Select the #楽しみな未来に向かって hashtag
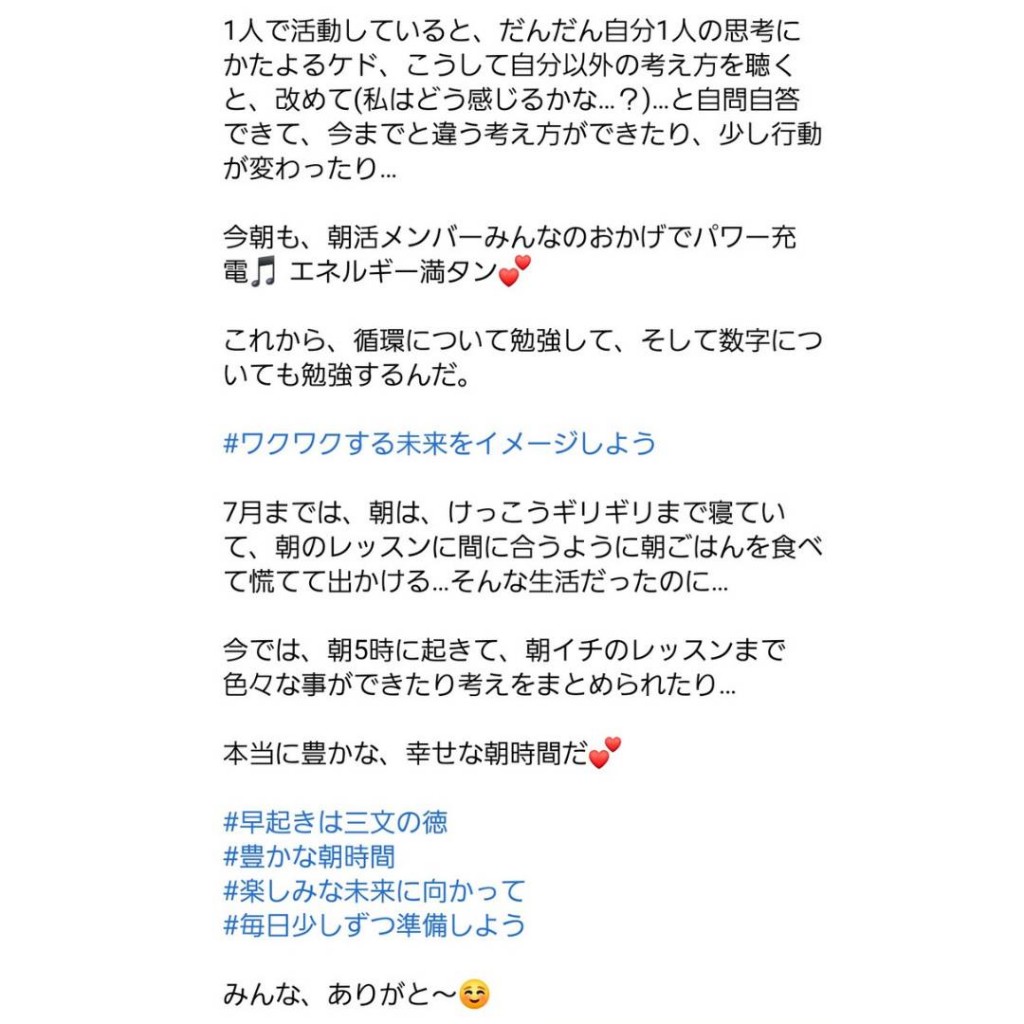 374,890
